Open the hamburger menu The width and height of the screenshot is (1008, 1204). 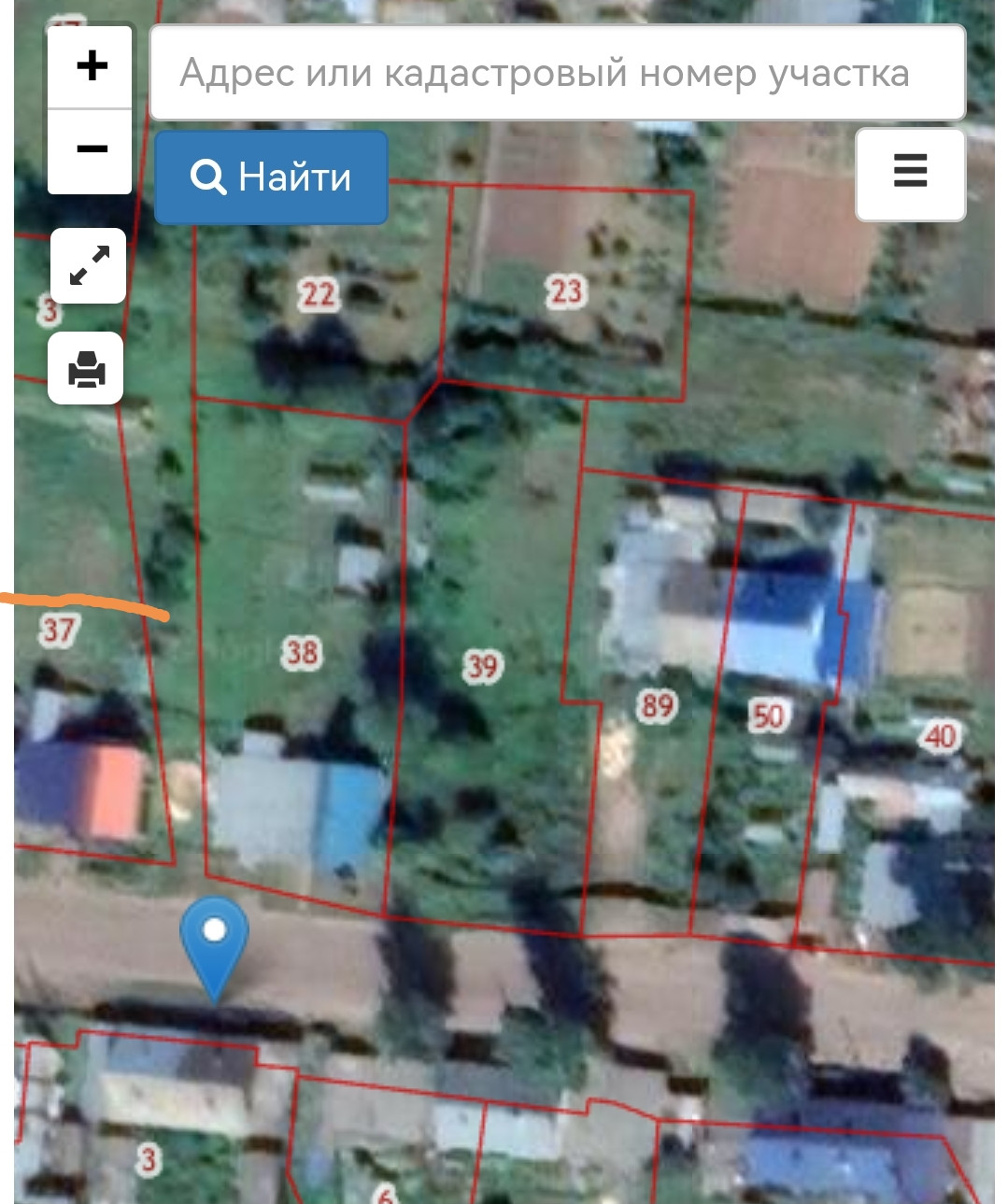910,174
